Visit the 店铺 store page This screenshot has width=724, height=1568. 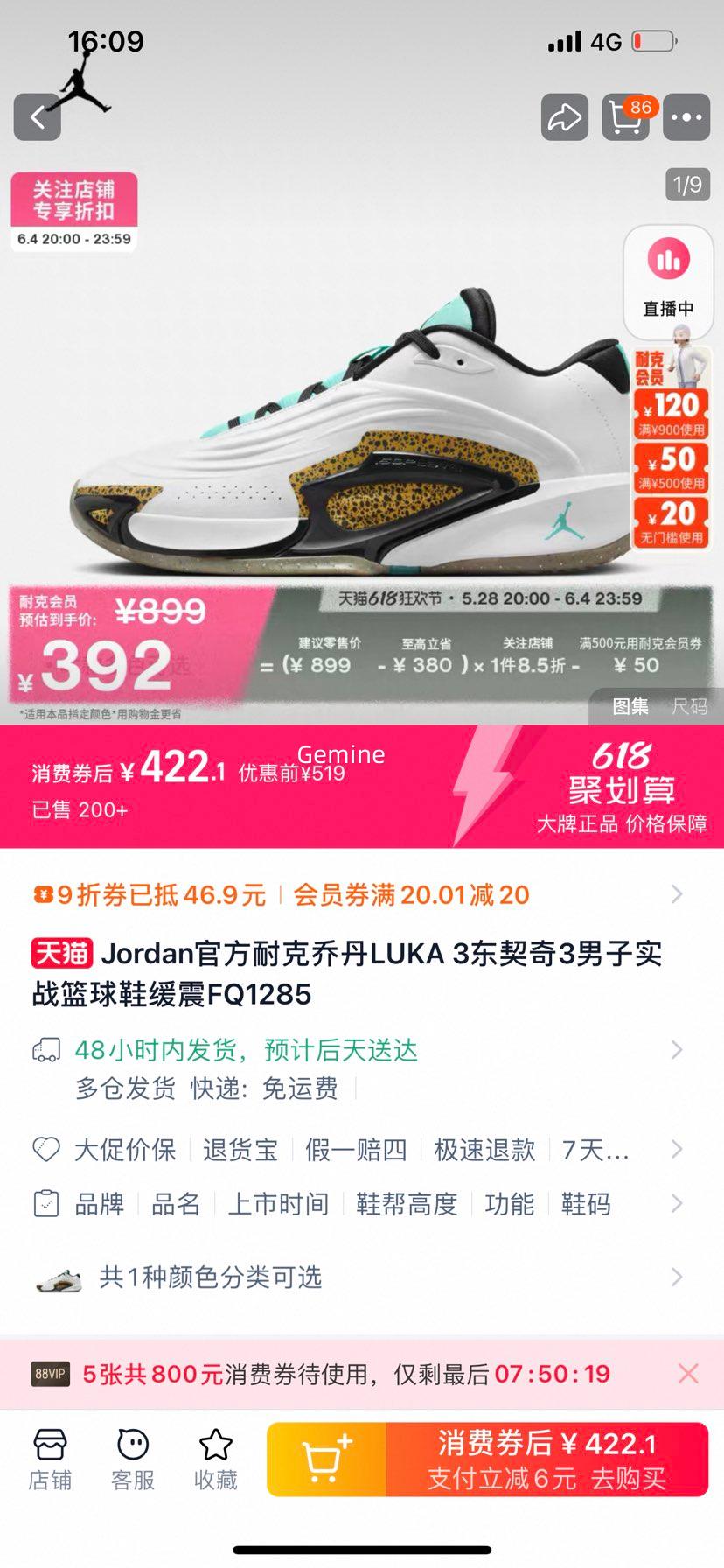point(50,1459)
